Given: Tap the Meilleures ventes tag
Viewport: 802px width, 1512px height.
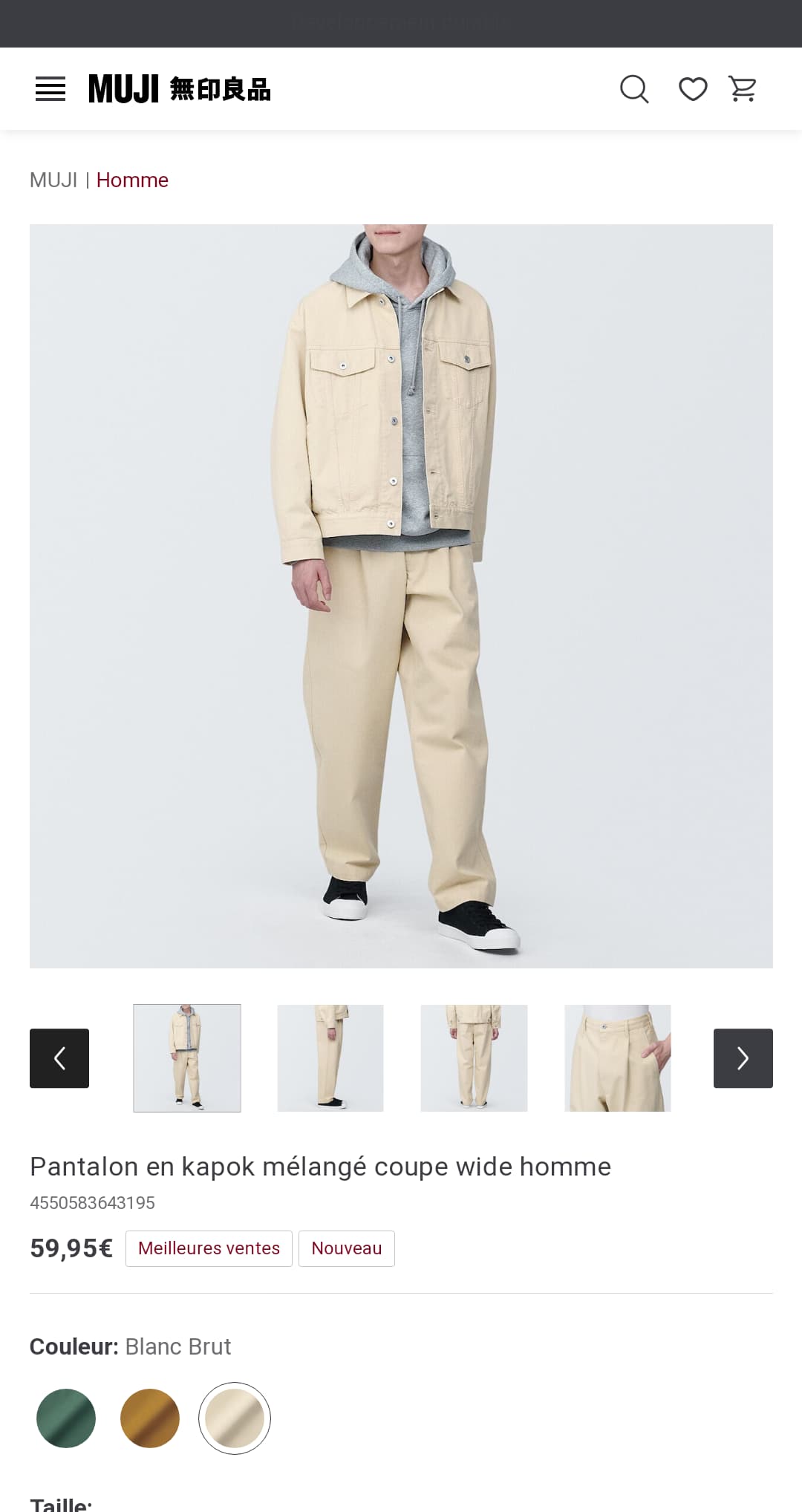Looking at the screenshot, I should [209, 1248].
